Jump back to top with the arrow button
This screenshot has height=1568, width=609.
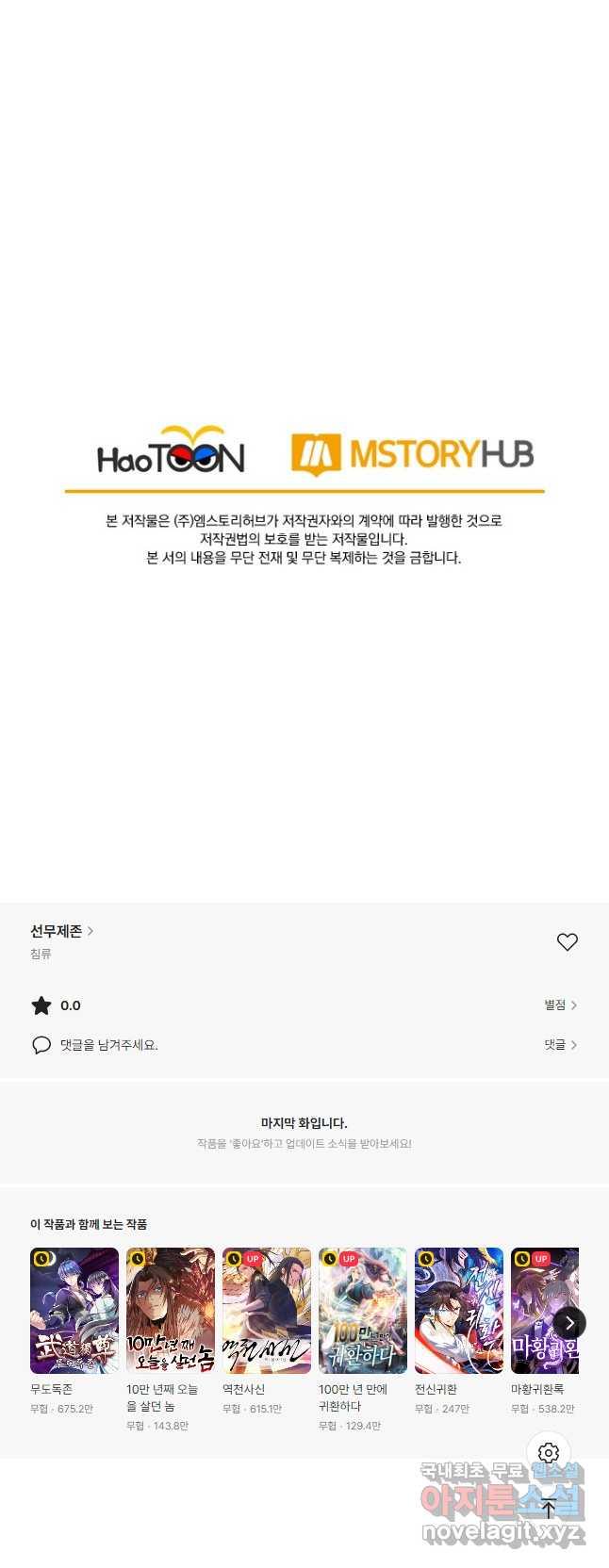[x=549, y=1508]
